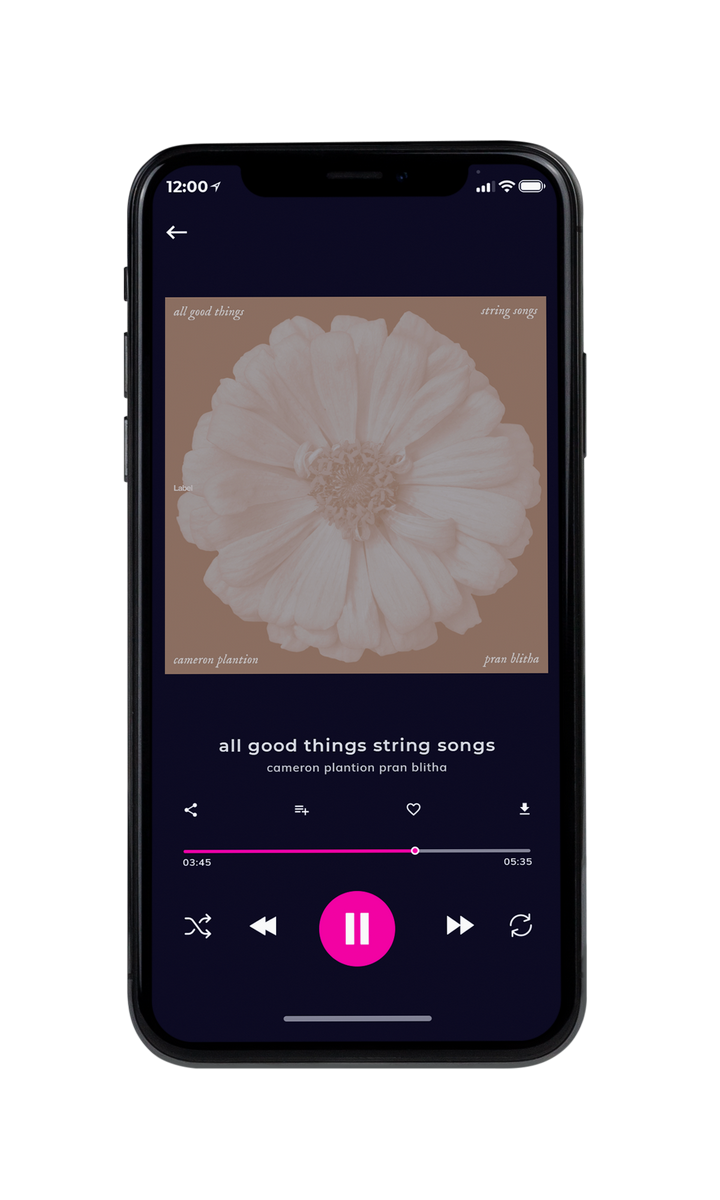
Task: Pause the playing song
Action: click(357, 928)
